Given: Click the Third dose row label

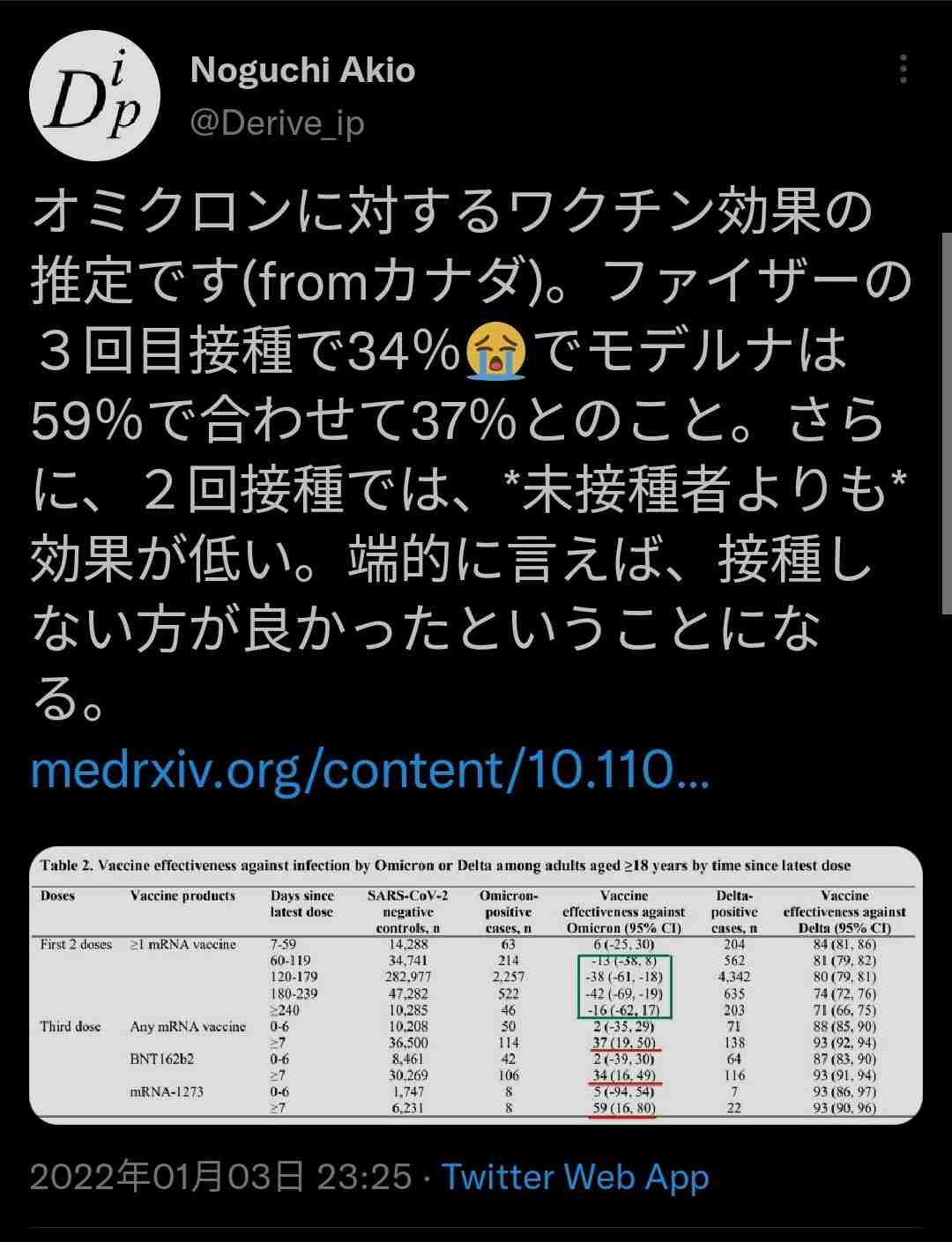Looking at the screenshot, I should pos(71,1026).
